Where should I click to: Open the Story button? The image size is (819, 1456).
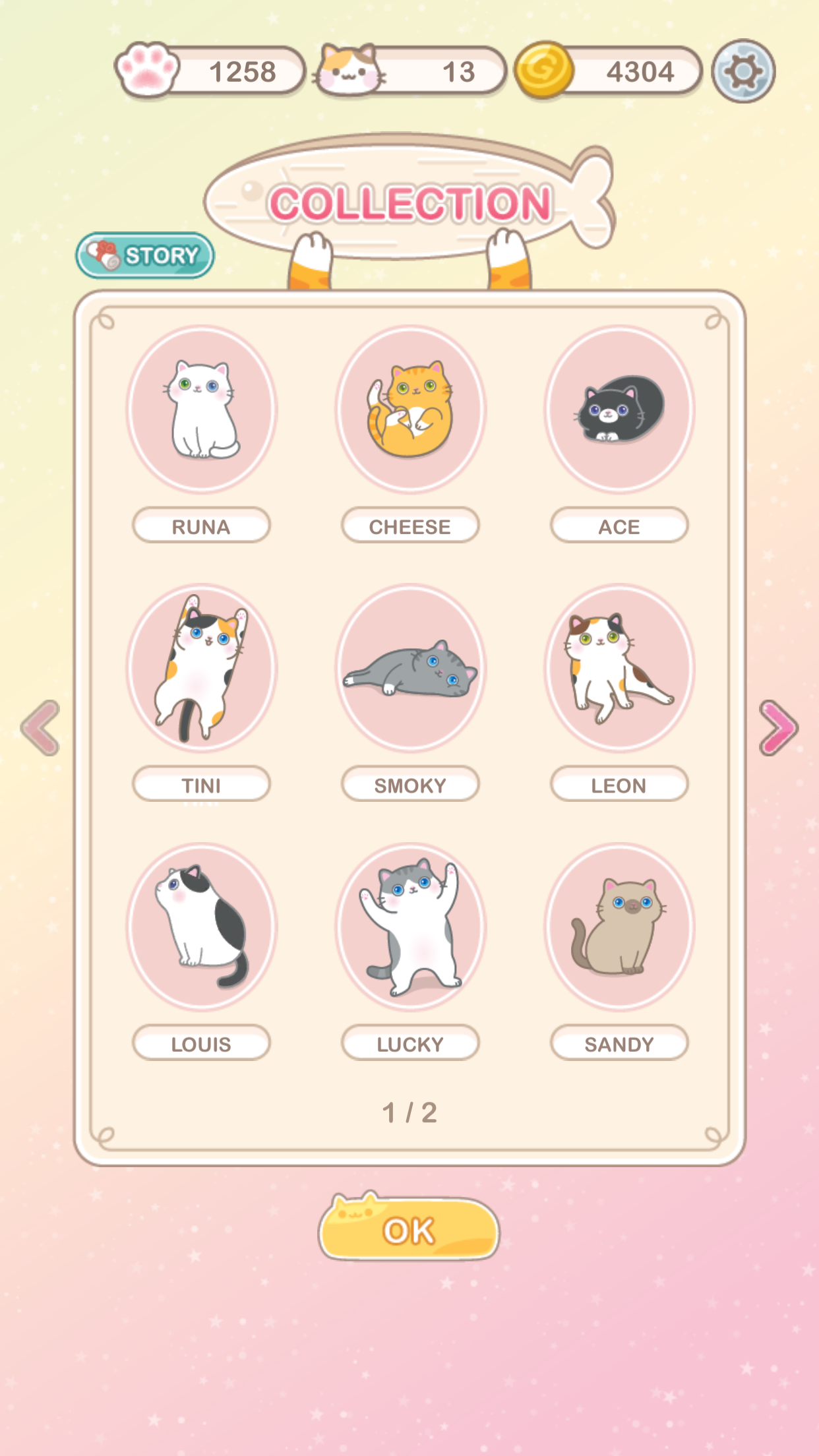145,255
